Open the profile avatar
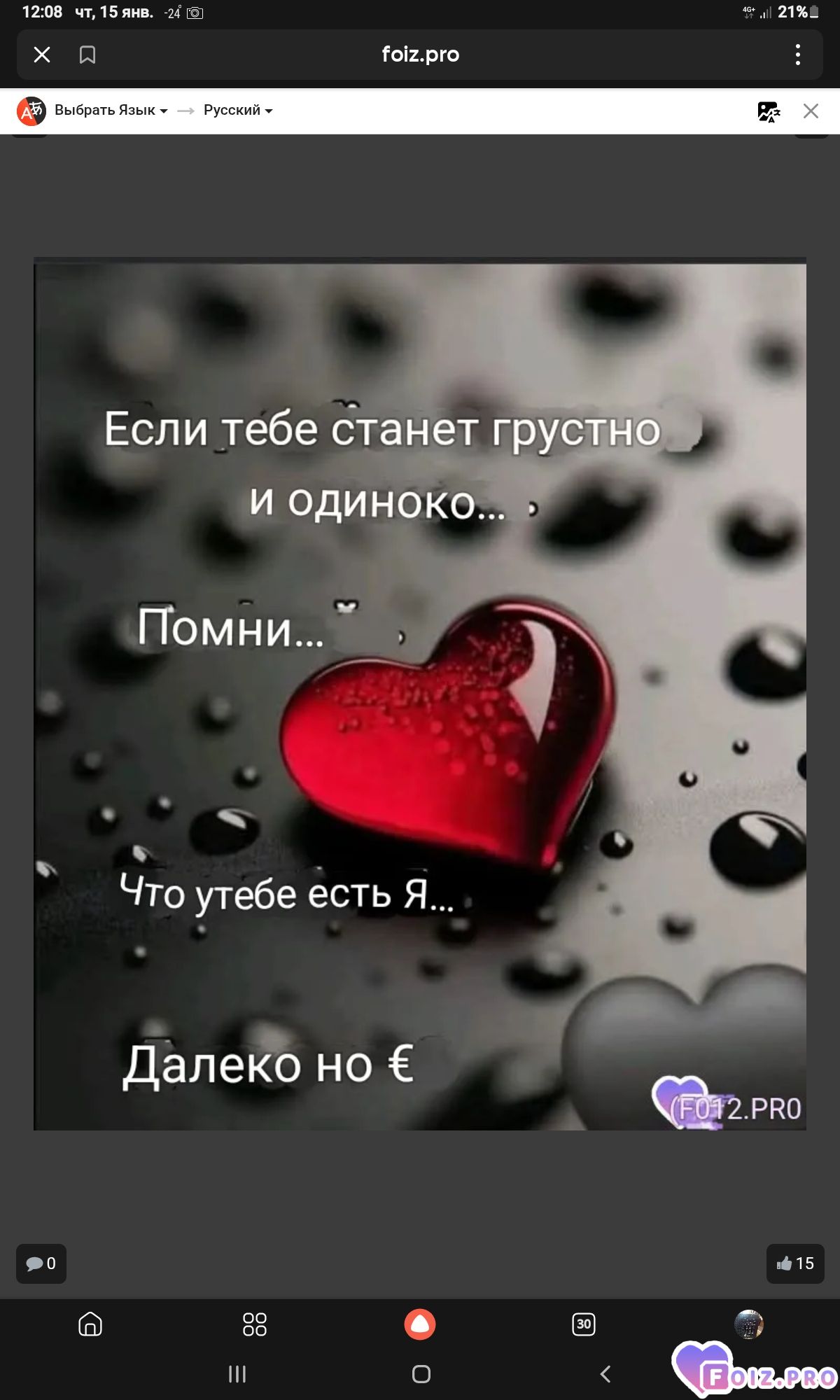The image size is (840, 1400). click(748, 1324)
